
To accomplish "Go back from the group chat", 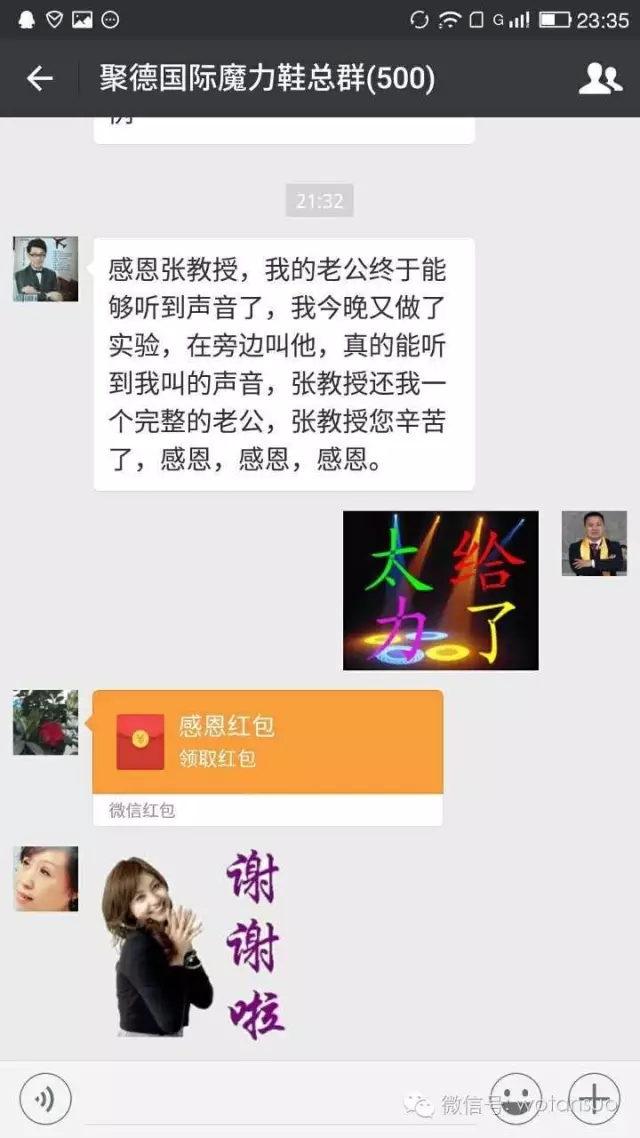I will [39, 78].
